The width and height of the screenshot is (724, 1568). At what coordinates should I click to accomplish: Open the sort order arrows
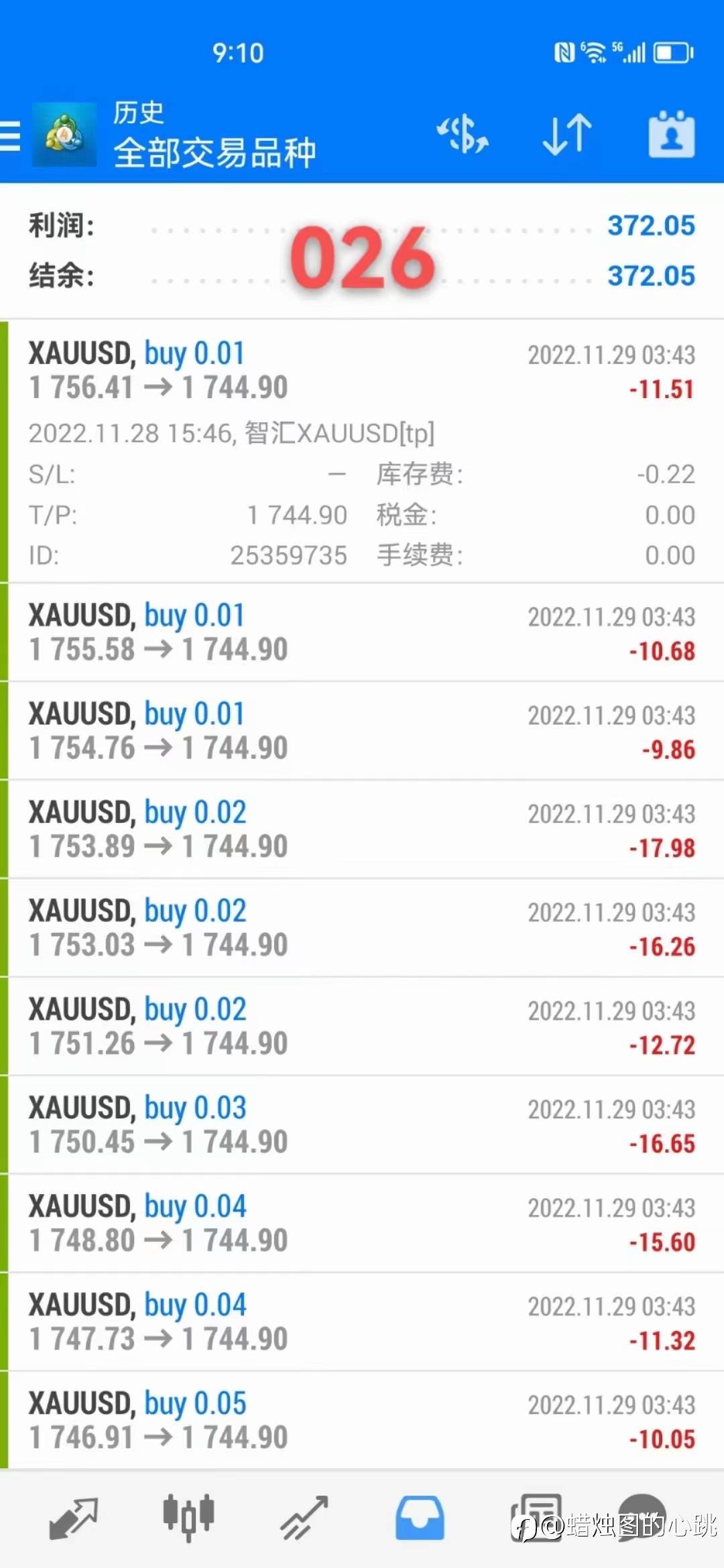point(567,134)
